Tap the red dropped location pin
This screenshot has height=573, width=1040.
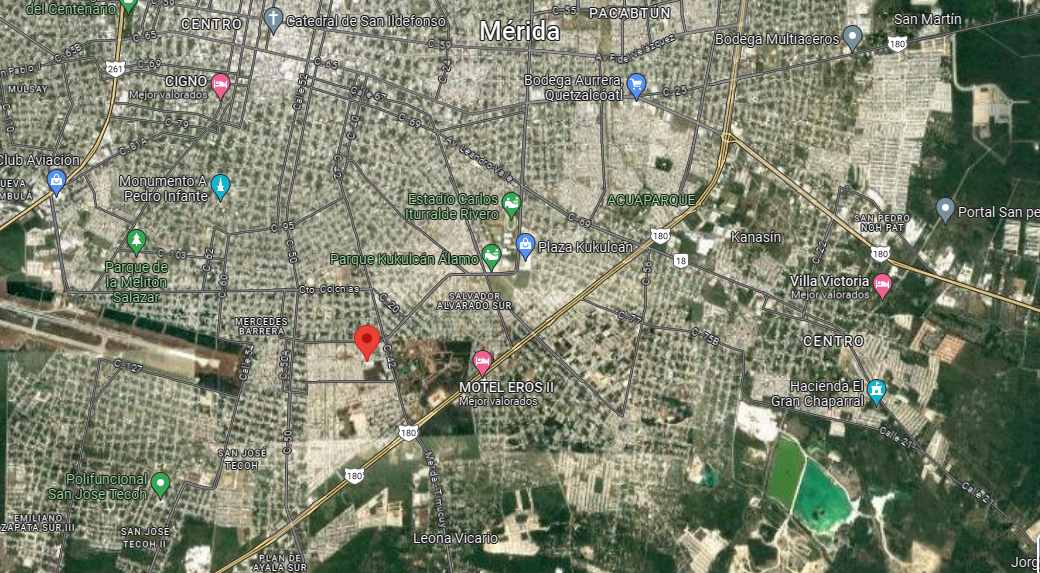pos(367,341)
